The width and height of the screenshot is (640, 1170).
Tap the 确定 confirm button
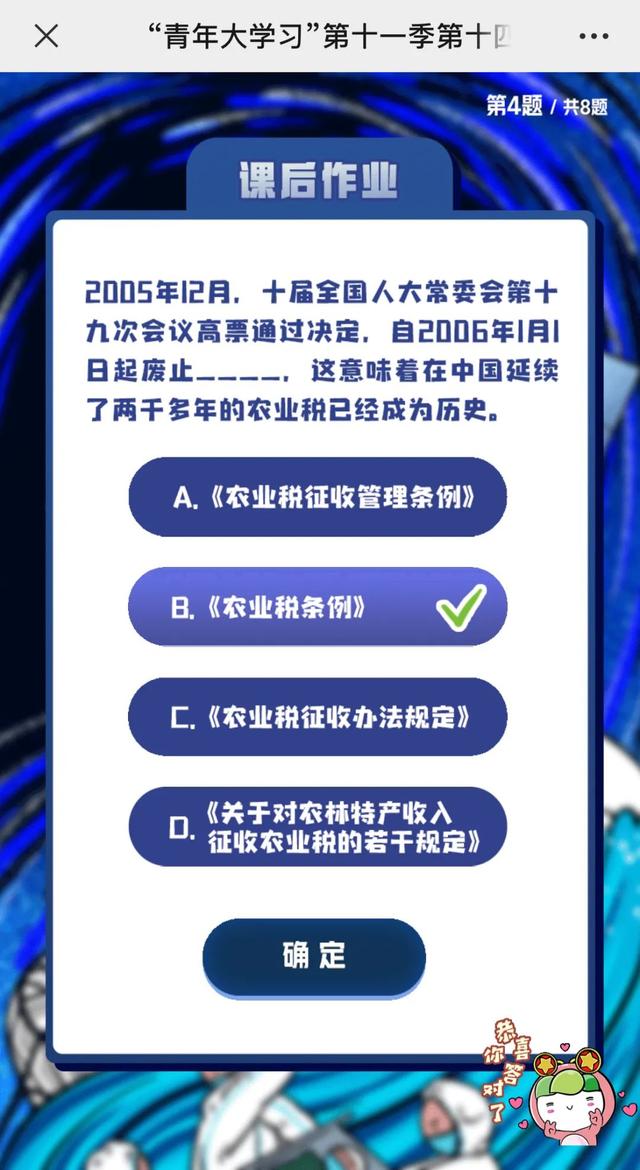click(314, 956)
